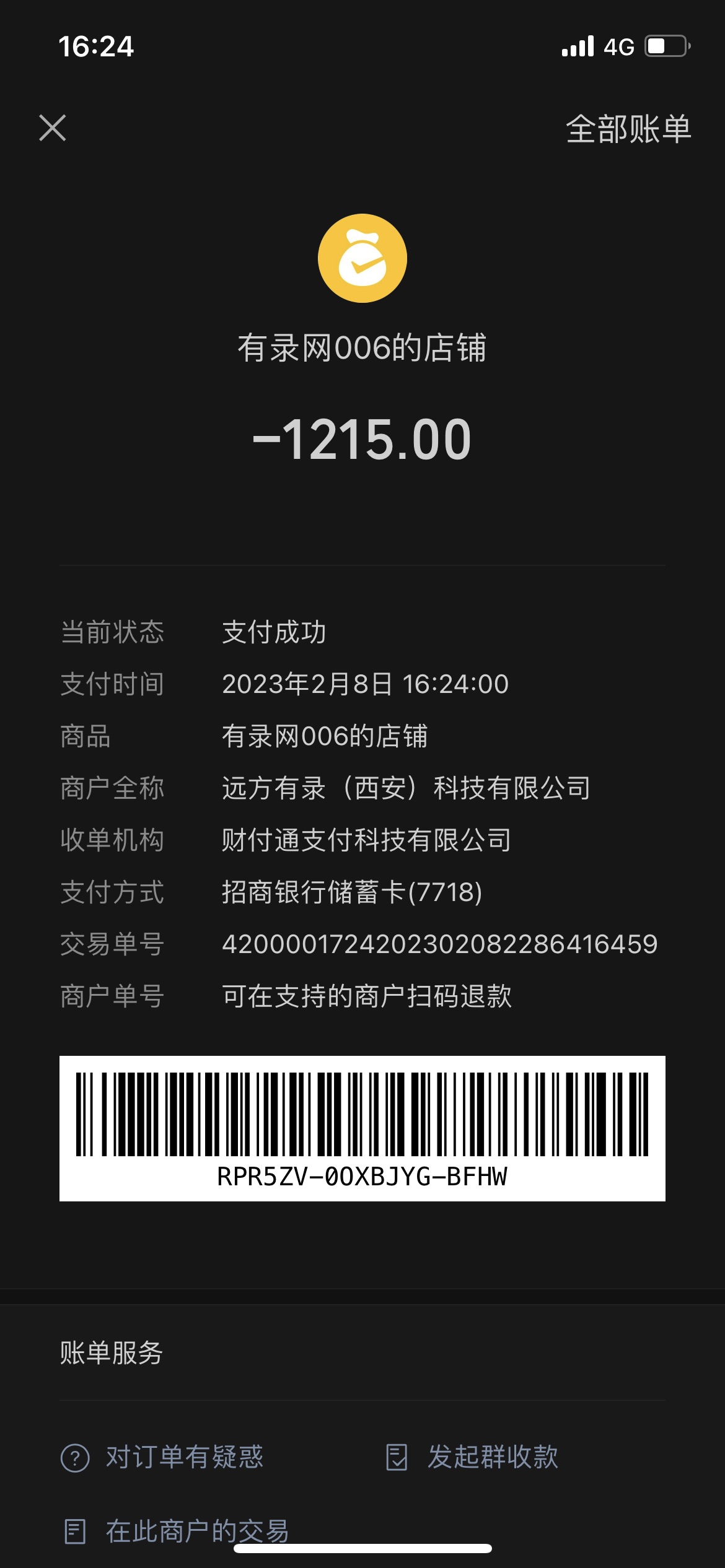The width and height of the screenshot is (725, 1568).
Task: Tap 对订单有疑惑 for order help
Action: [162, 1457]
